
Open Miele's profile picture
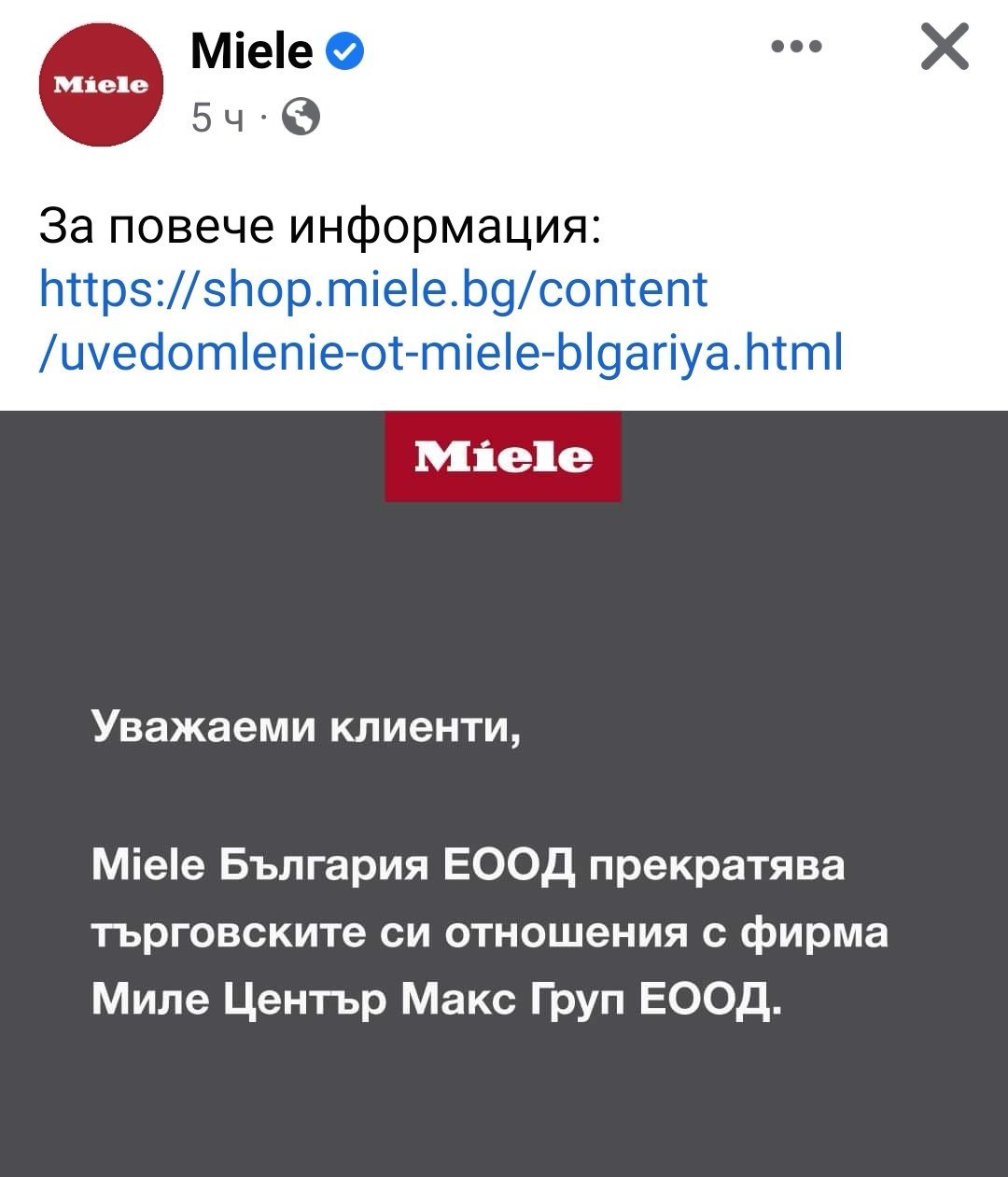(x=101, y=85)
